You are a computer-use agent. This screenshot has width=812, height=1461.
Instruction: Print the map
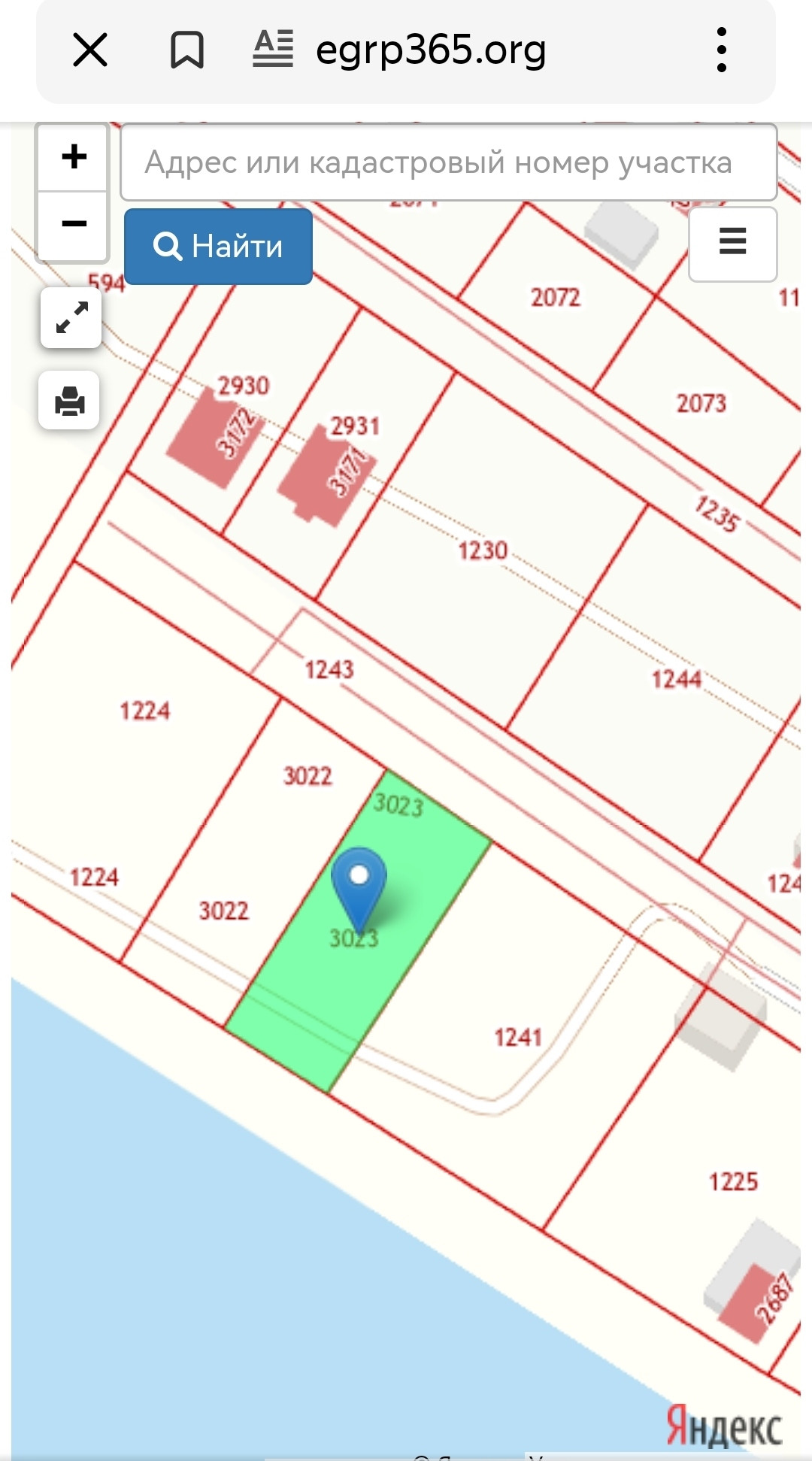(69, 400)
